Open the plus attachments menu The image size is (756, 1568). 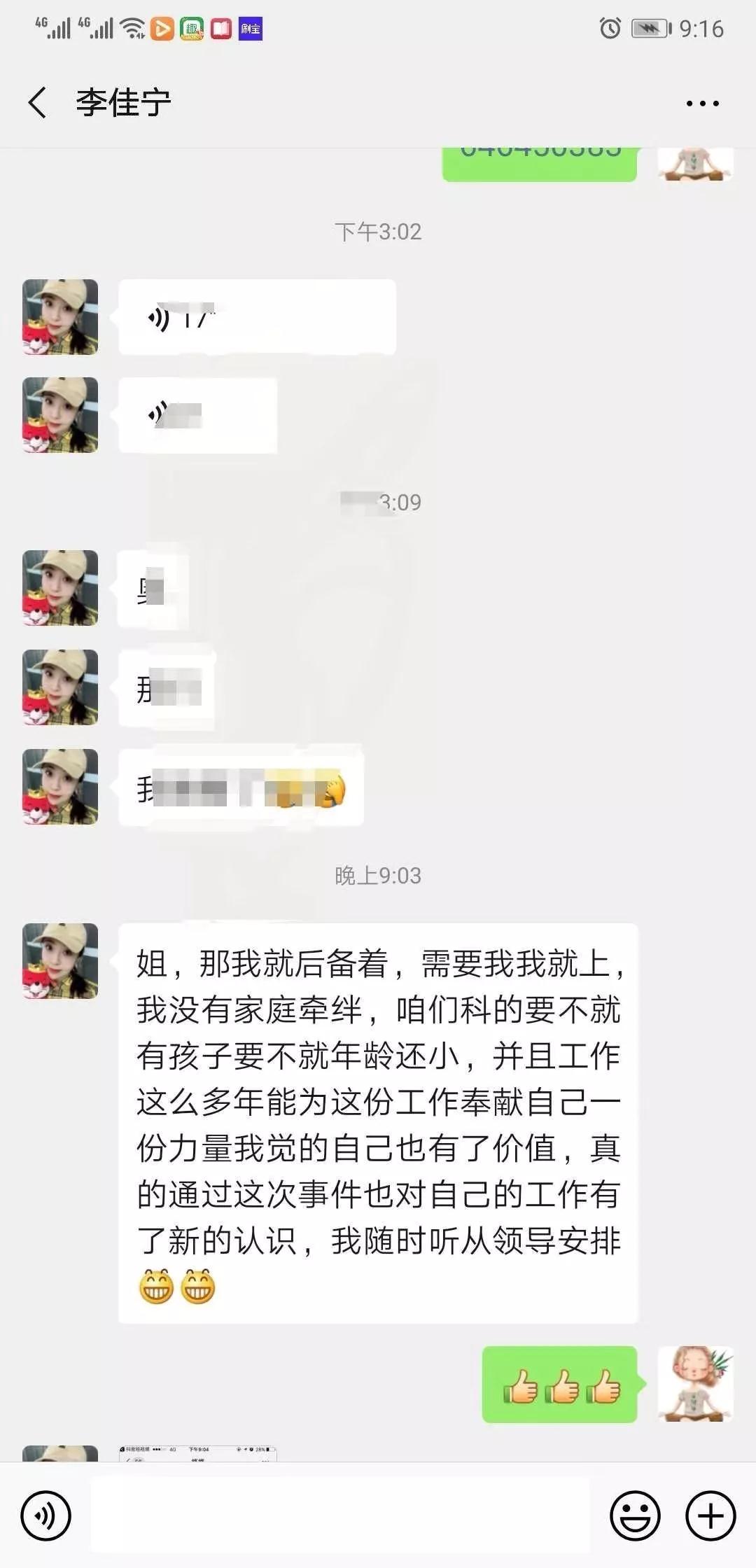click(x=710, y=1516)
